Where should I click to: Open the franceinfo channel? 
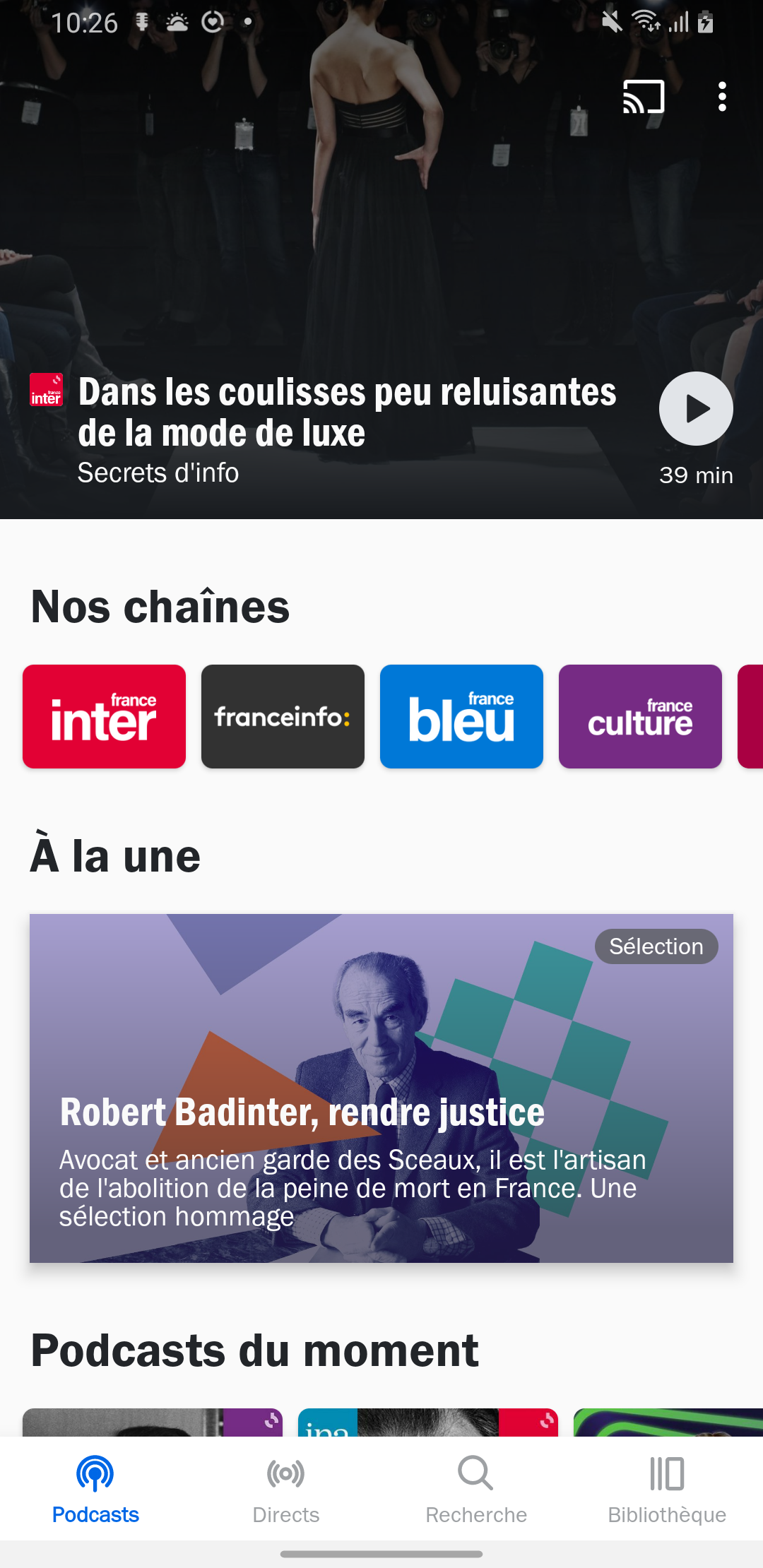click(x=283, y=716)
